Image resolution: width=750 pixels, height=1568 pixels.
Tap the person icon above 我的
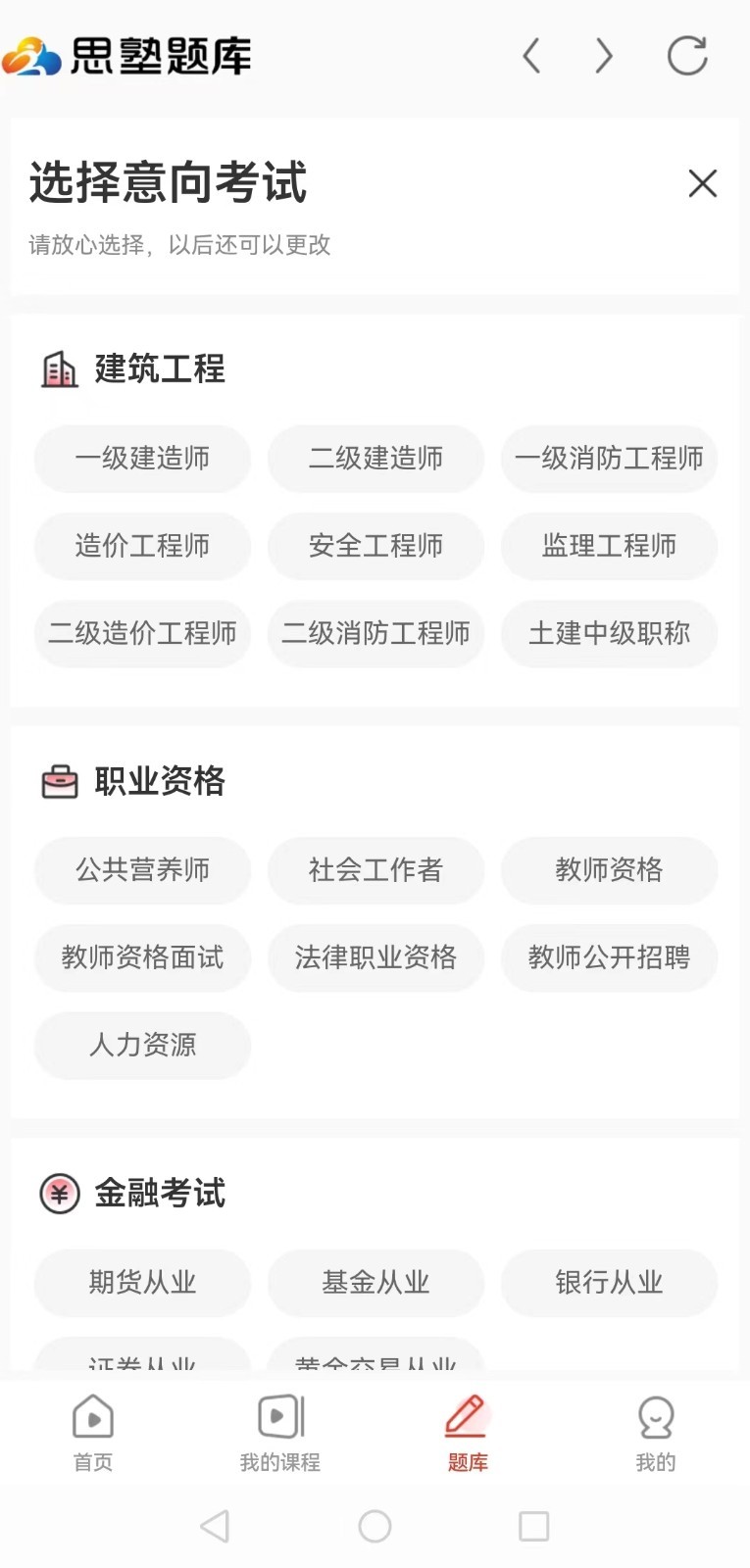tap(655, 1416)
